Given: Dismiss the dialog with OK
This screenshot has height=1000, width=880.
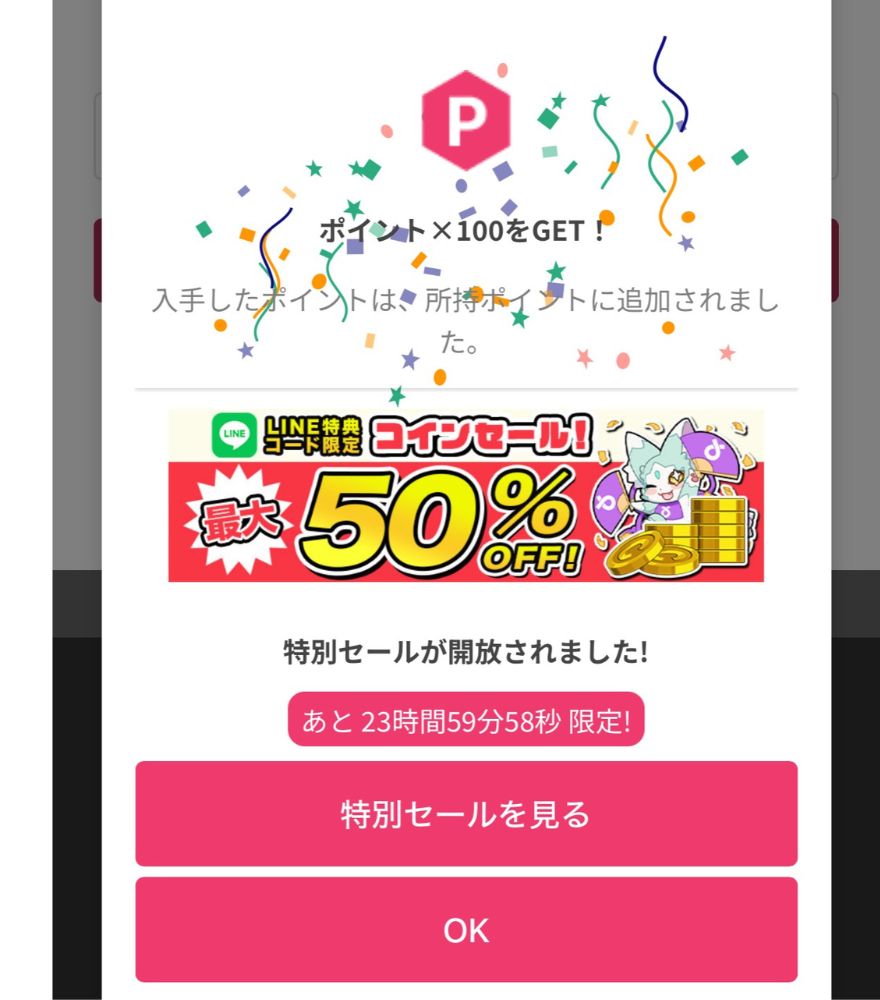Looking at the screenshot, I should 466,930.
